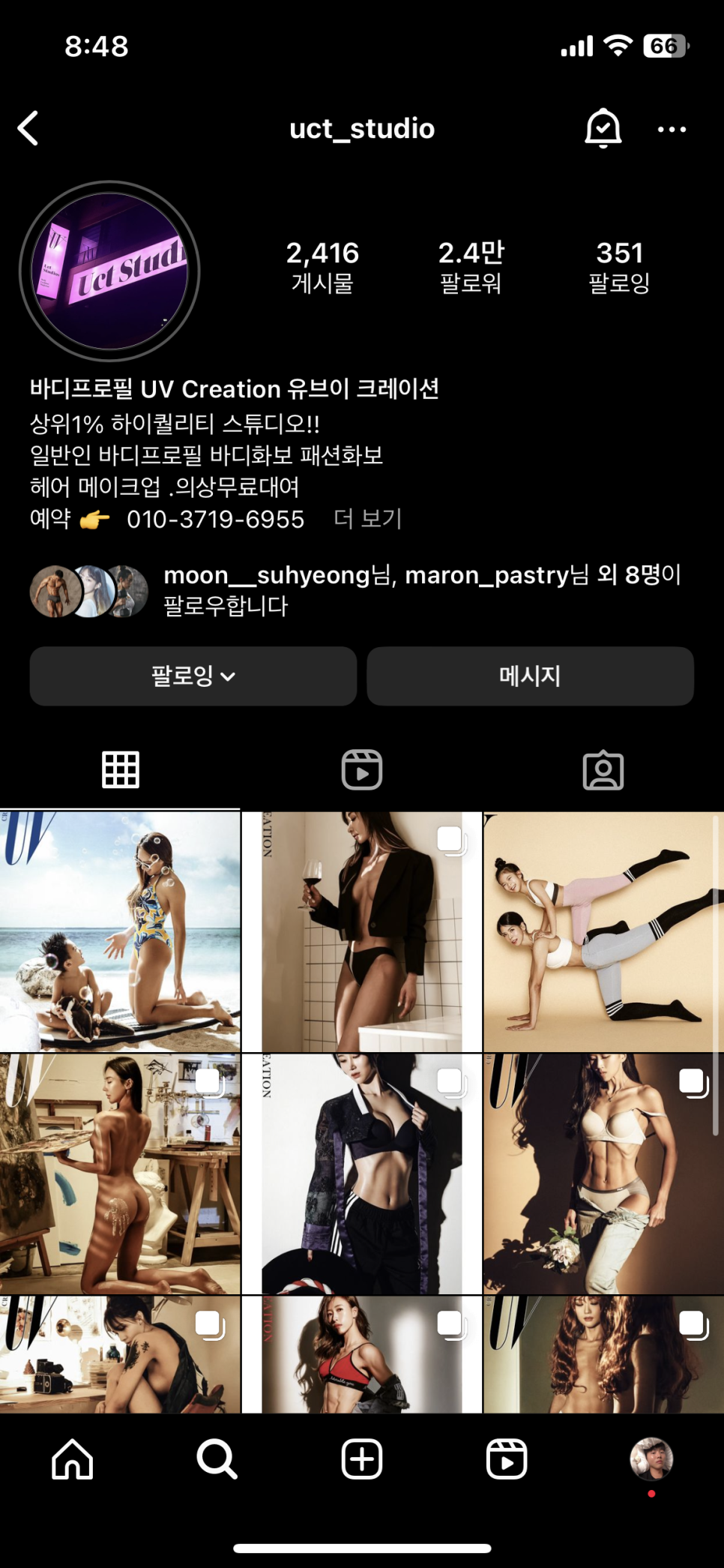Open the 2.4만 followers list

(x=471, y=266)
